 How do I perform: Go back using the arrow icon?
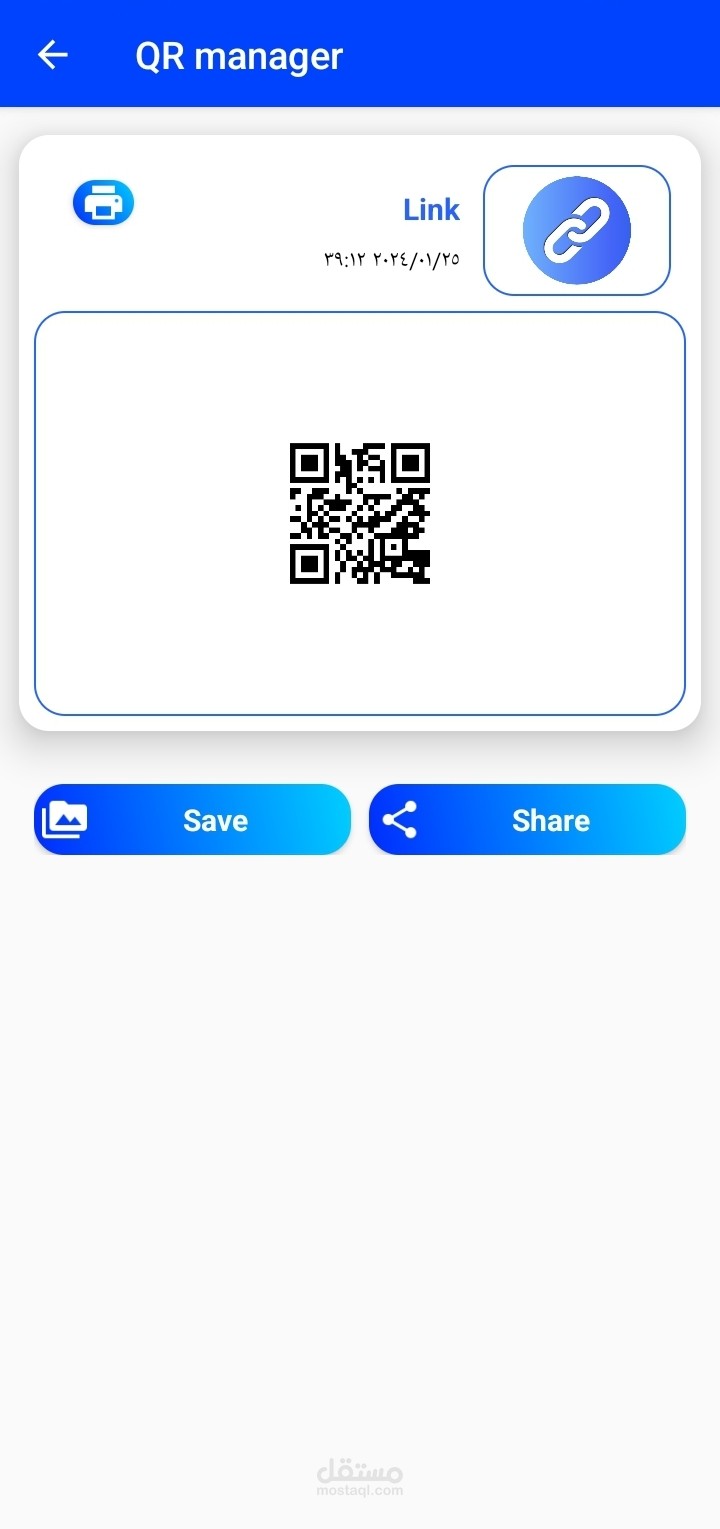click(x=52, y=55)
